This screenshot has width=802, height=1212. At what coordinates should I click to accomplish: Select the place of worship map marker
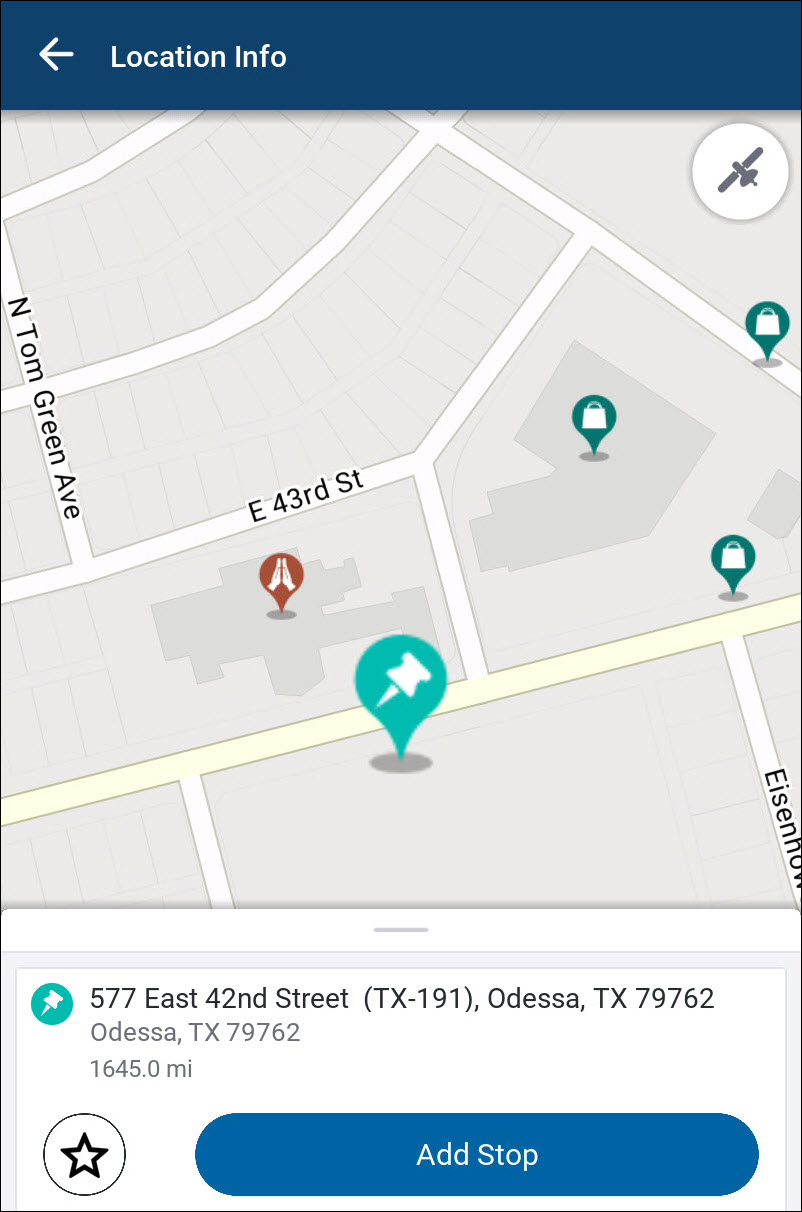[282, 580]
